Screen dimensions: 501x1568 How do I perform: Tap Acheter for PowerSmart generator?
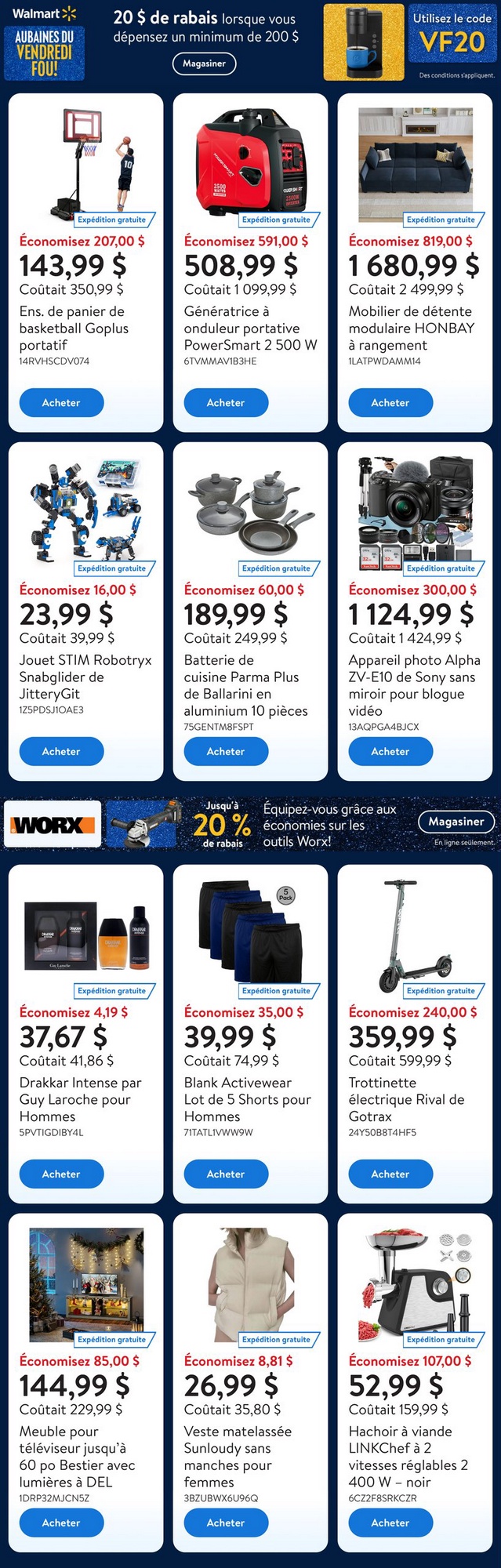226,403
